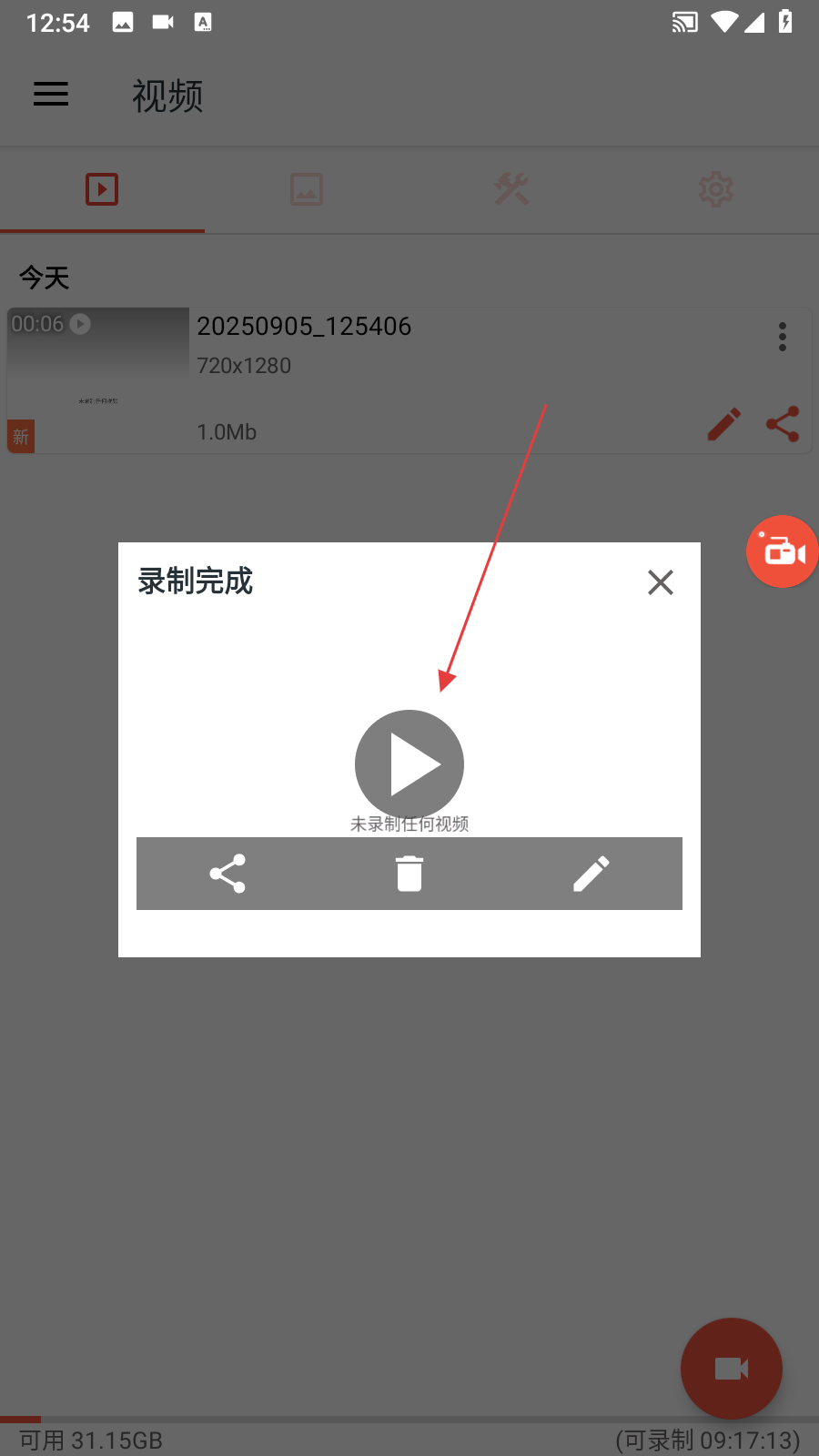Viewport: 819px width, 1456px height.
Task: Open video thumbnail 20250905_125406
Action: (98, 379)
